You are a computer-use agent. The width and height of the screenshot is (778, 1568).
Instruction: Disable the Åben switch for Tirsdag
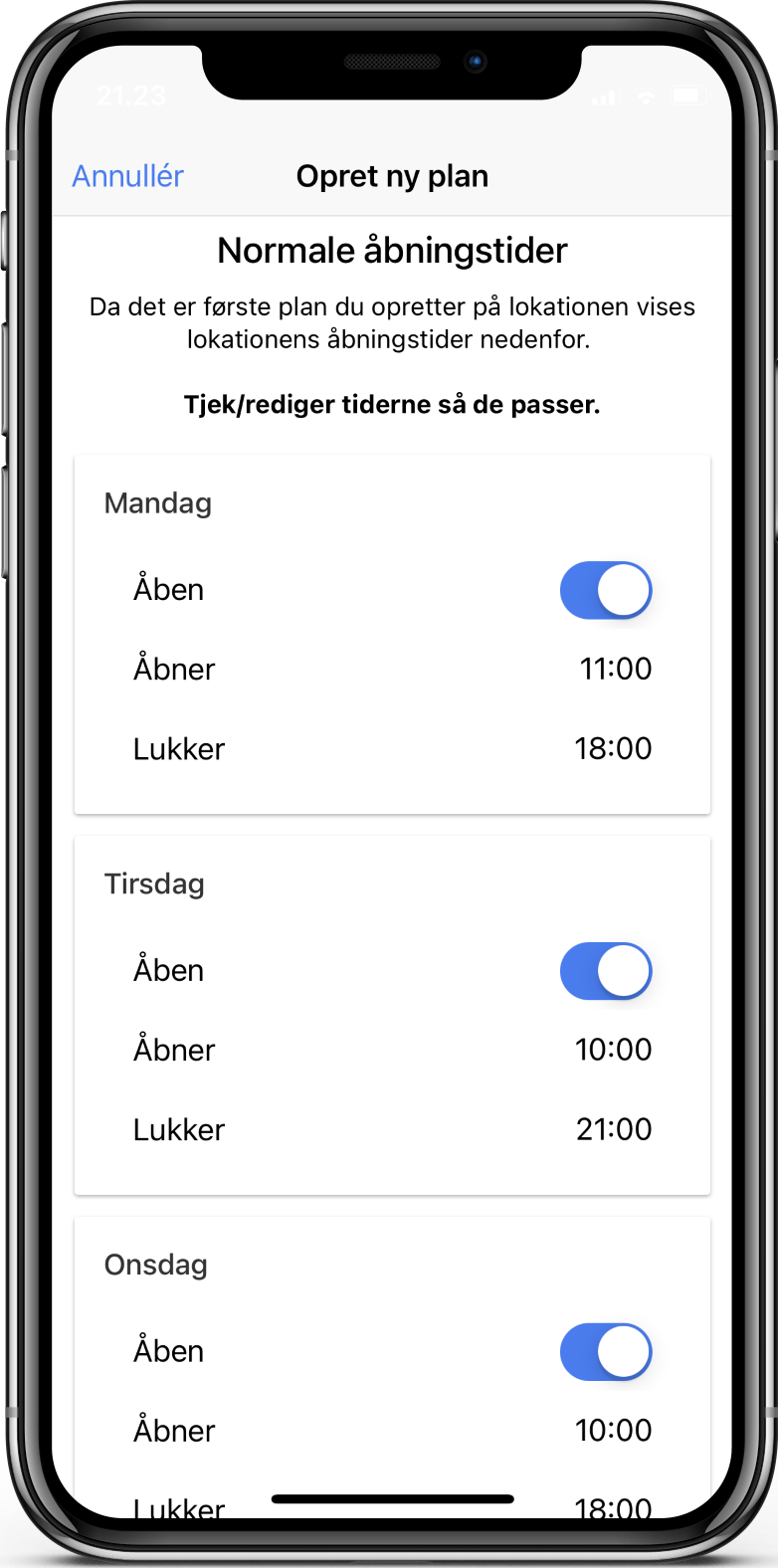point(605,971)
